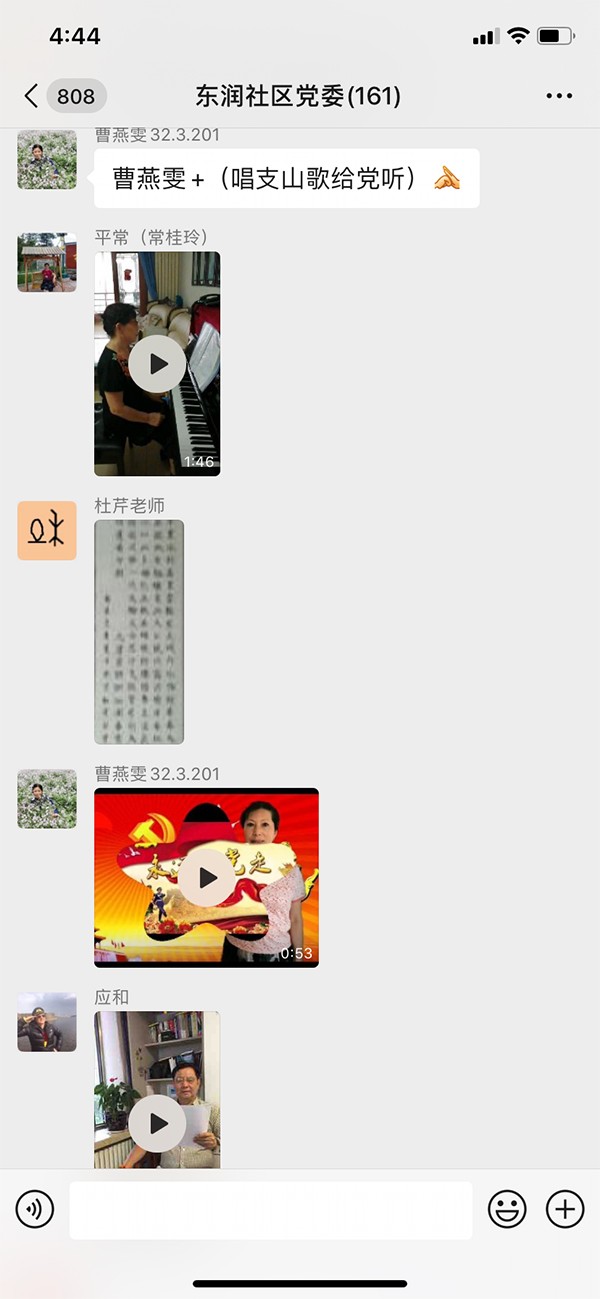Open the avatar of 平常（常桂玲）

(47, 262)
